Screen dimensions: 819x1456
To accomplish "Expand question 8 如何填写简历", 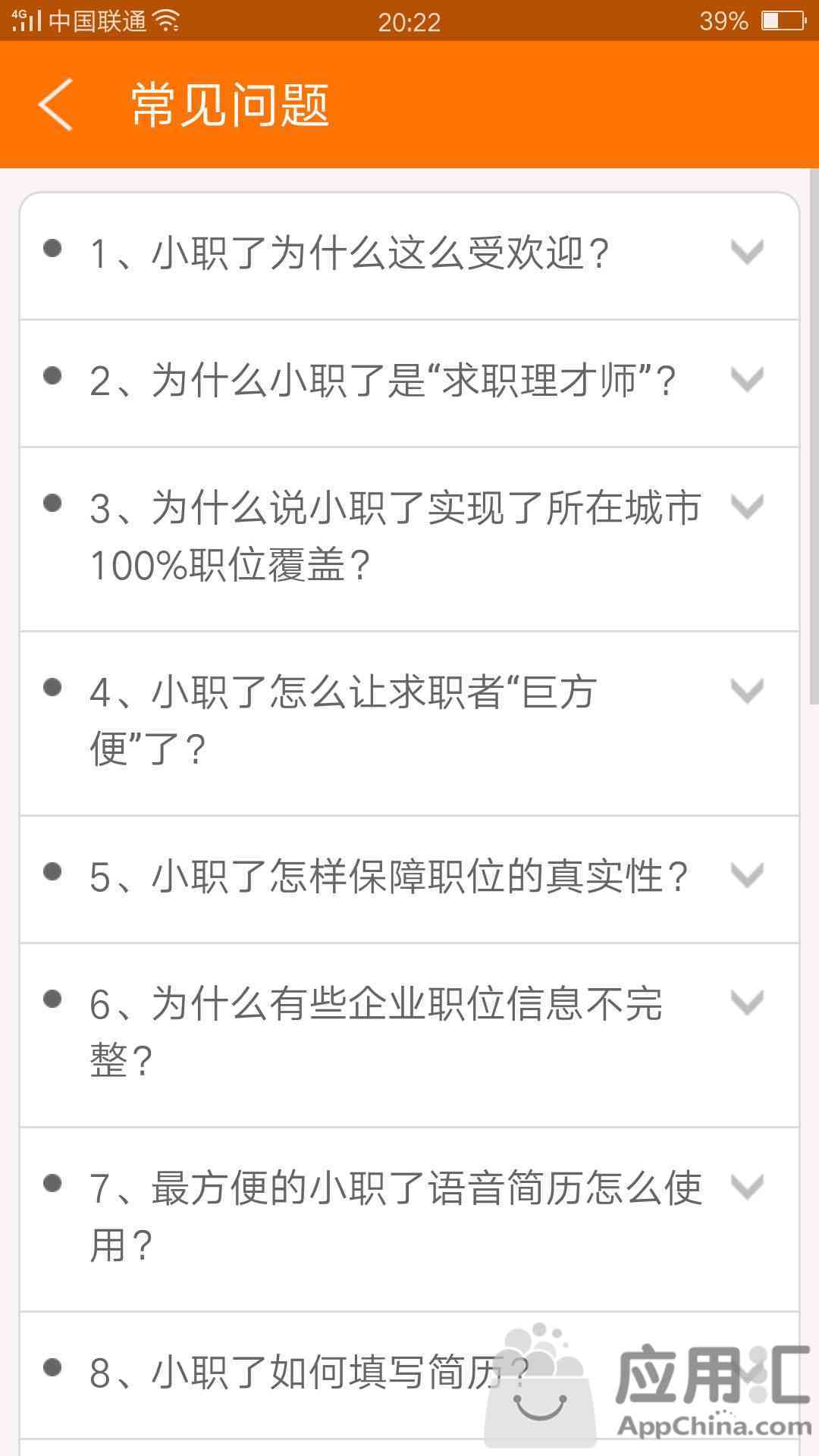I will (409, 1376).
